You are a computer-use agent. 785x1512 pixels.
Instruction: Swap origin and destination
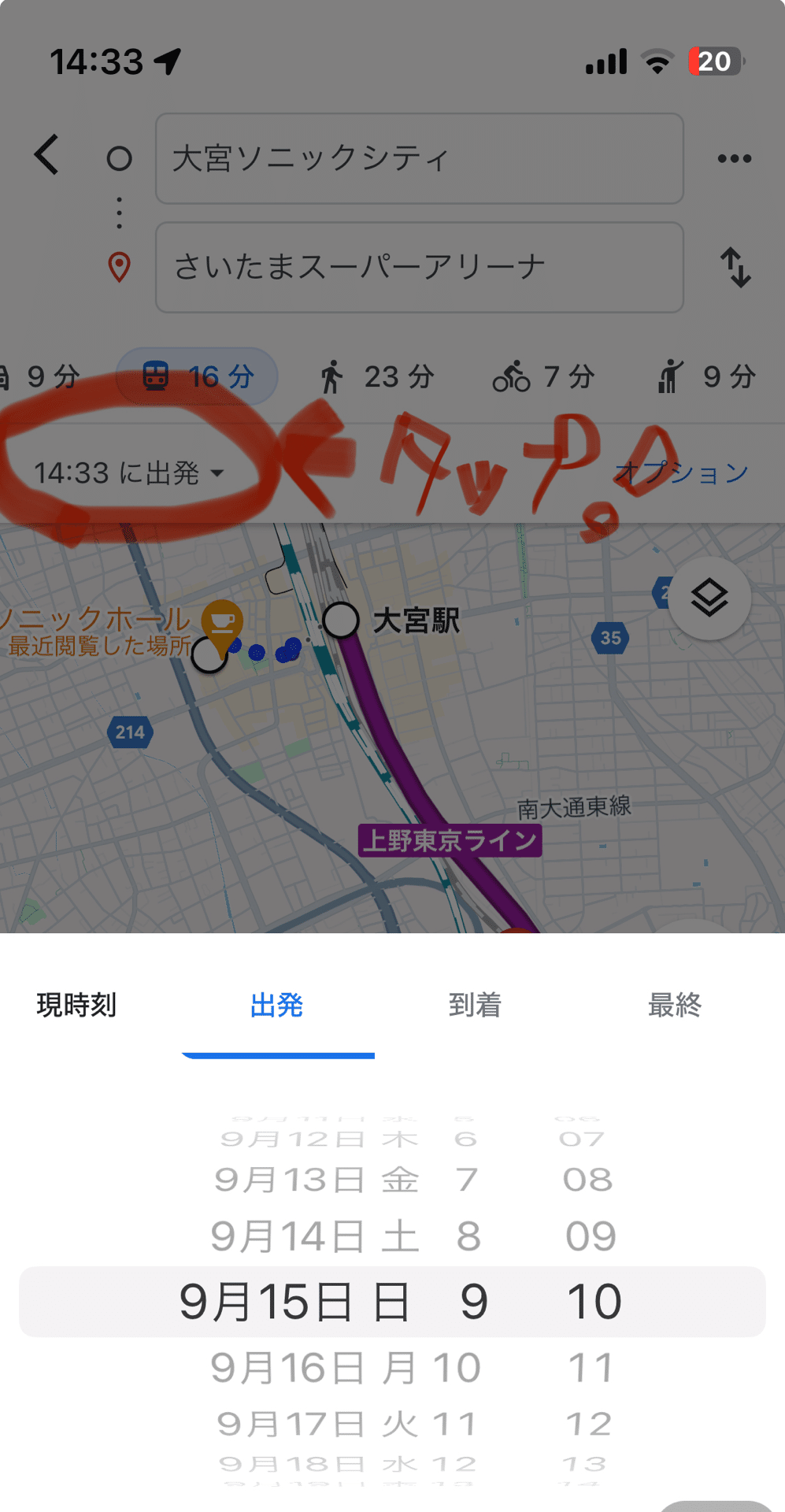[735, 267]
